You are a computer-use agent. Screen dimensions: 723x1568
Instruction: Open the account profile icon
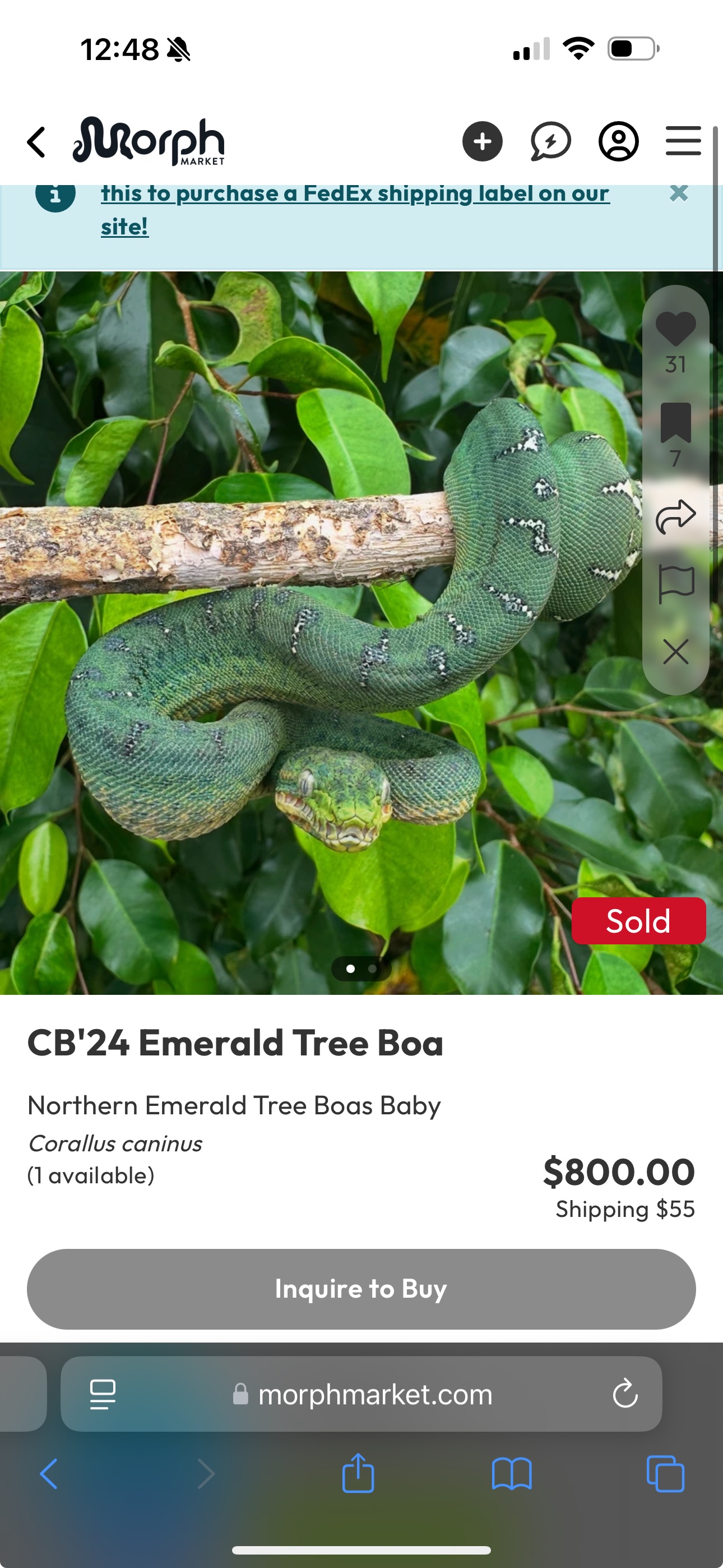618,141
